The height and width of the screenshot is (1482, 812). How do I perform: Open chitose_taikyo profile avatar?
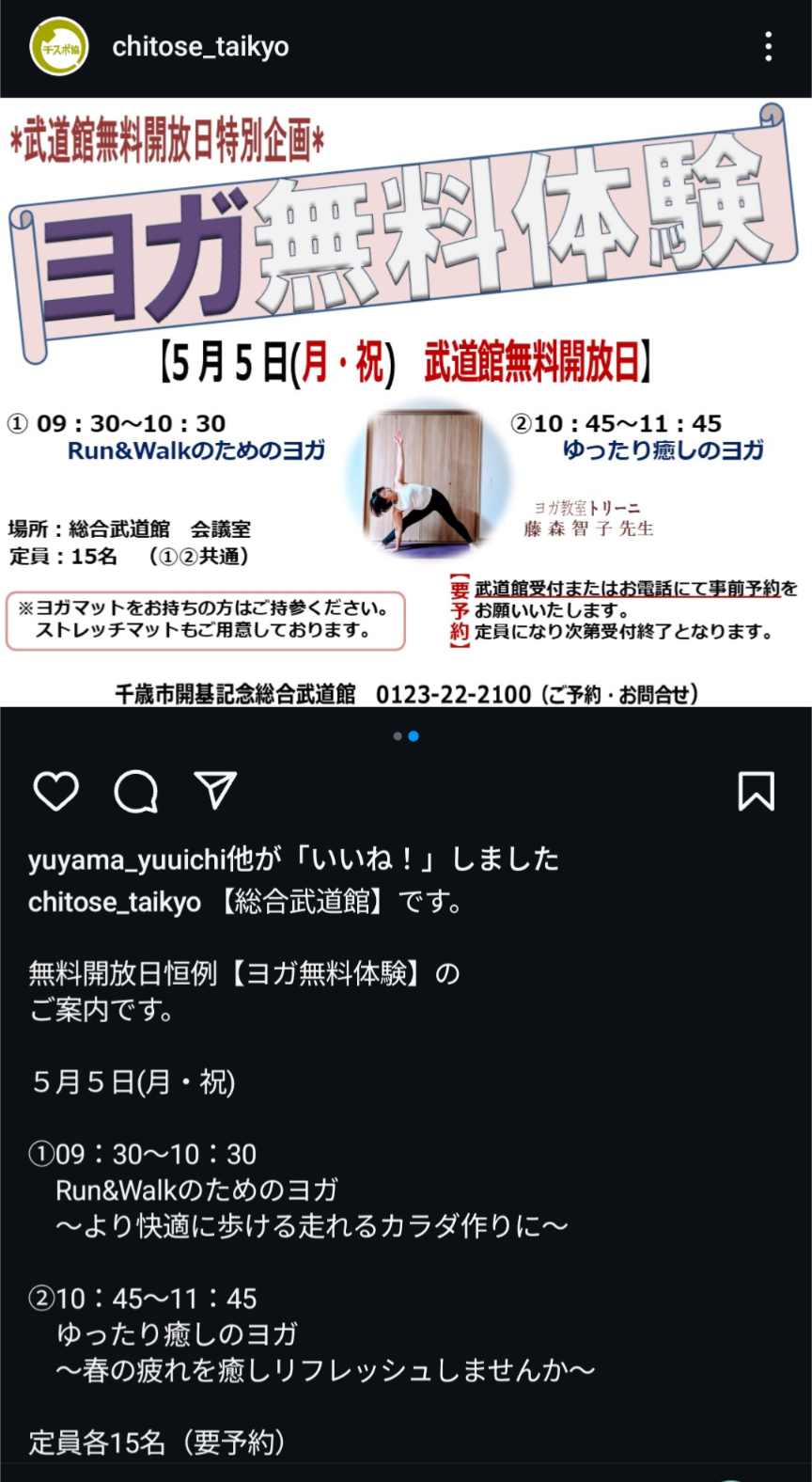59,47
